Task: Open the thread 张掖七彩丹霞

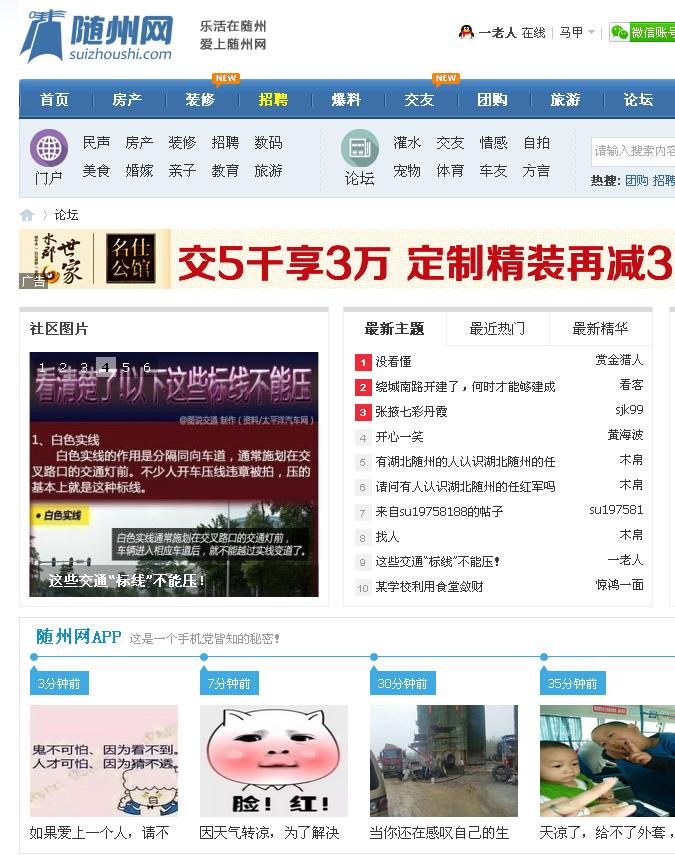Action: [411, 412]
